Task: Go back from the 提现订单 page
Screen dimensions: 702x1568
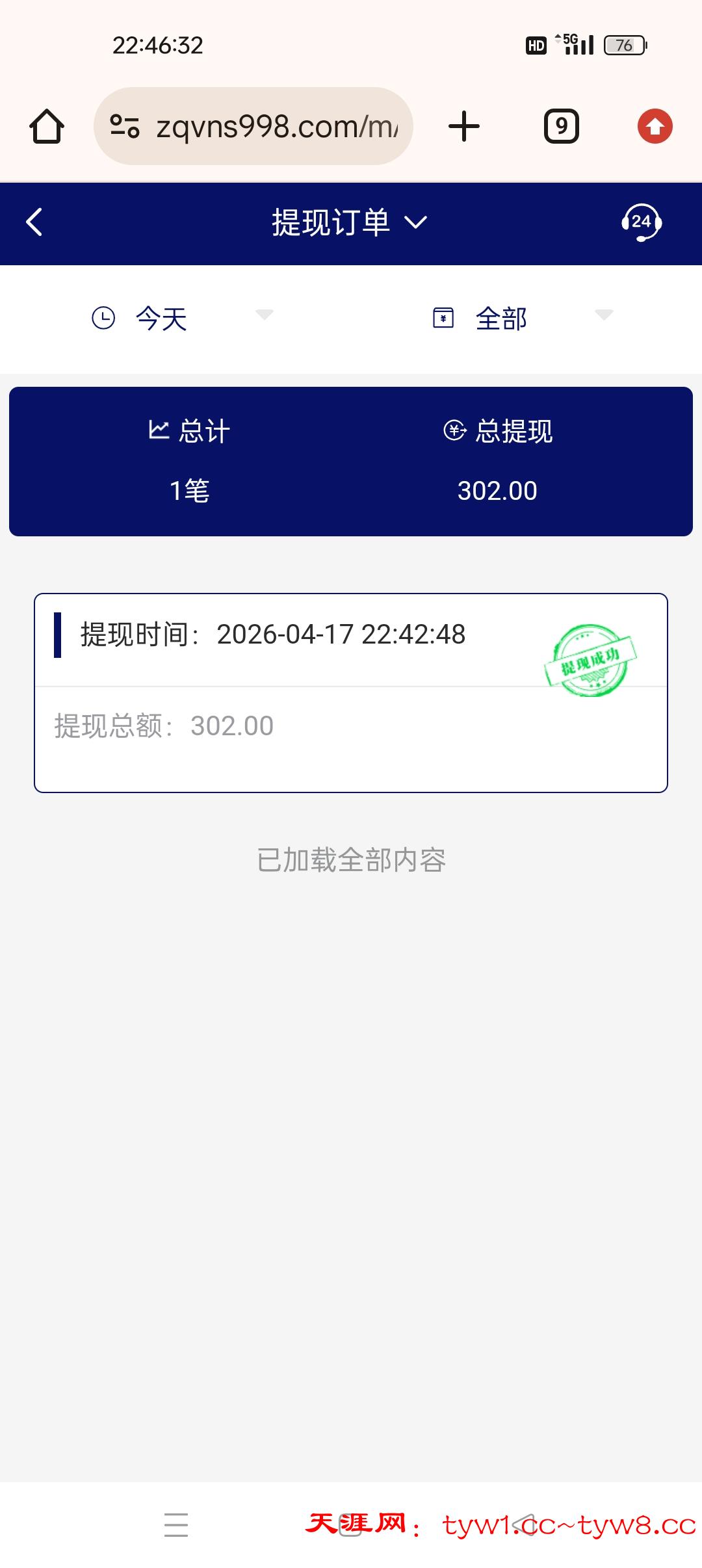Action: coord(34,222)
